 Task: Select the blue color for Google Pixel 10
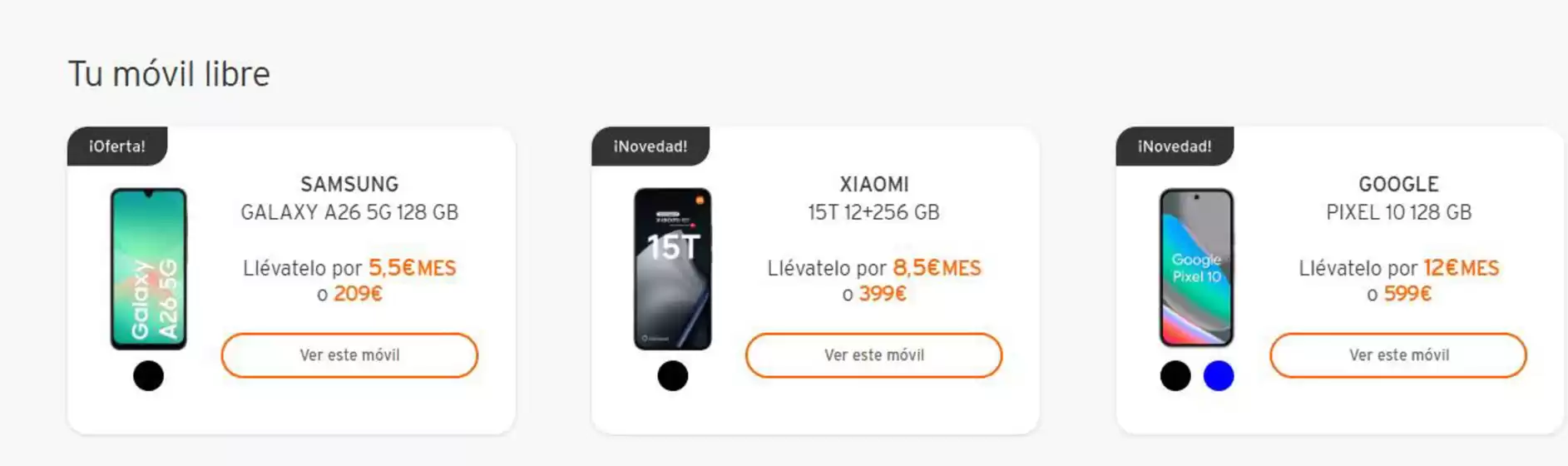1219,376
